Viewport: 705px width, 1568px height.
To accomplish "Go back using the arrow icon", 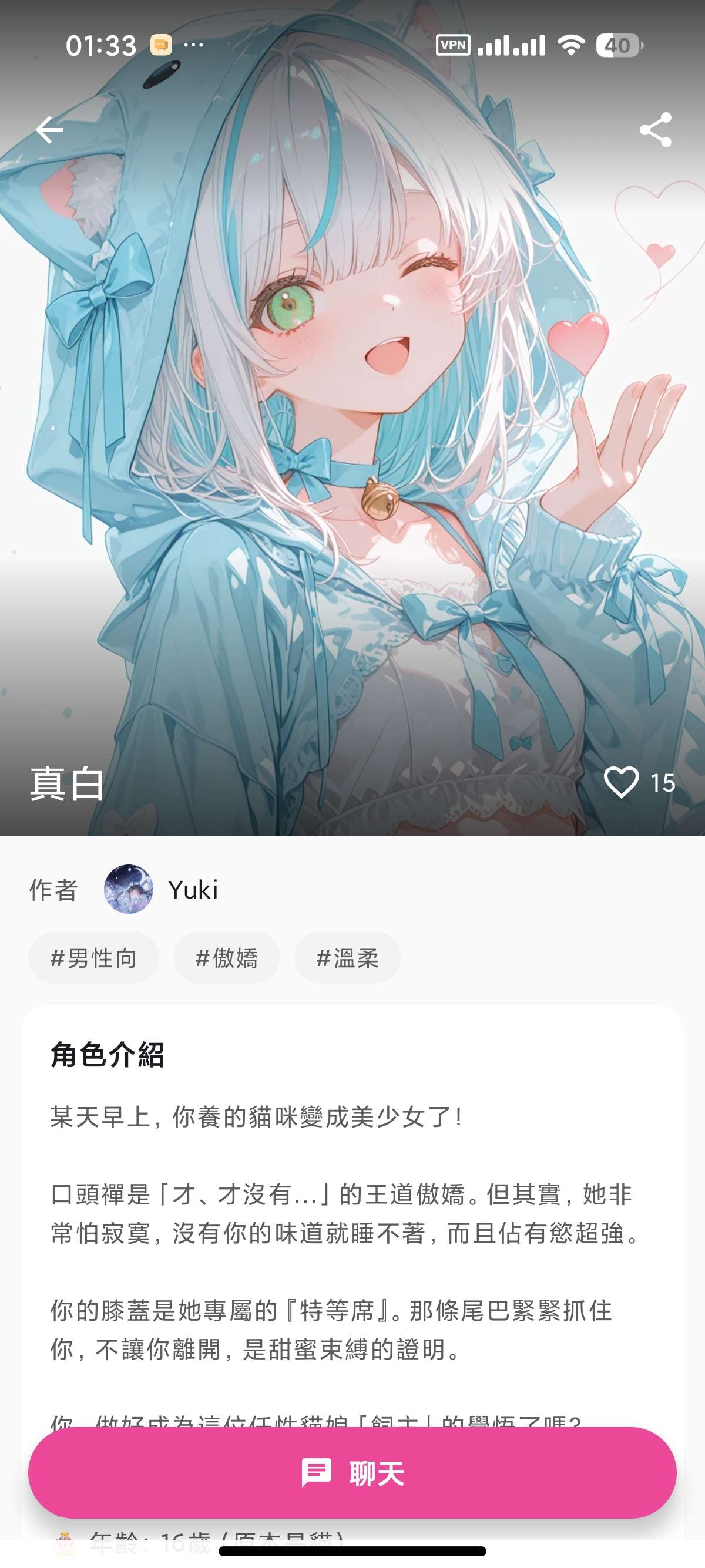I will tap(49, 129).
